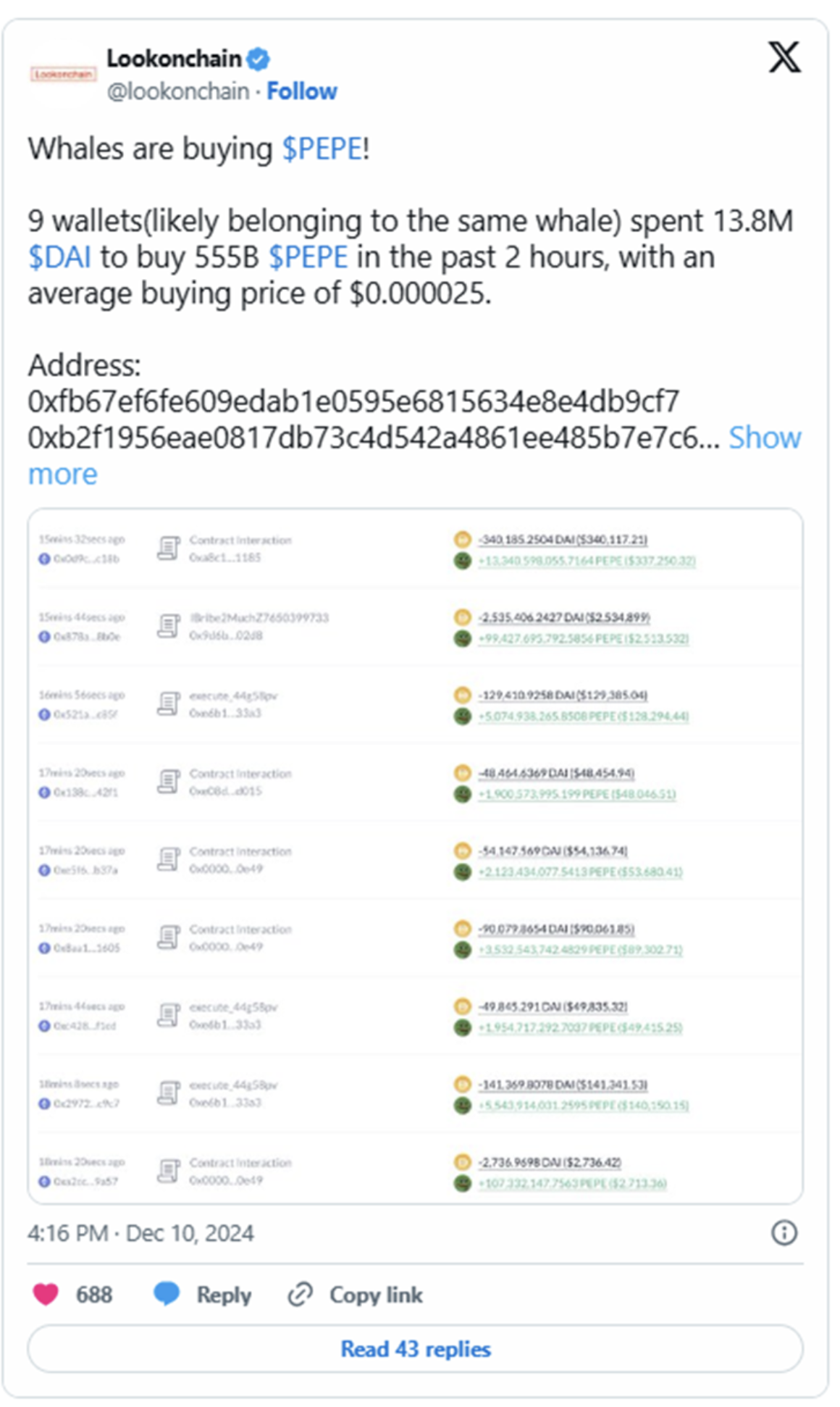This screenshot has height=1407, width=840.
Task: Open the 4:16 PM Dec 10 timestamp
Action: click(140, 1233)
